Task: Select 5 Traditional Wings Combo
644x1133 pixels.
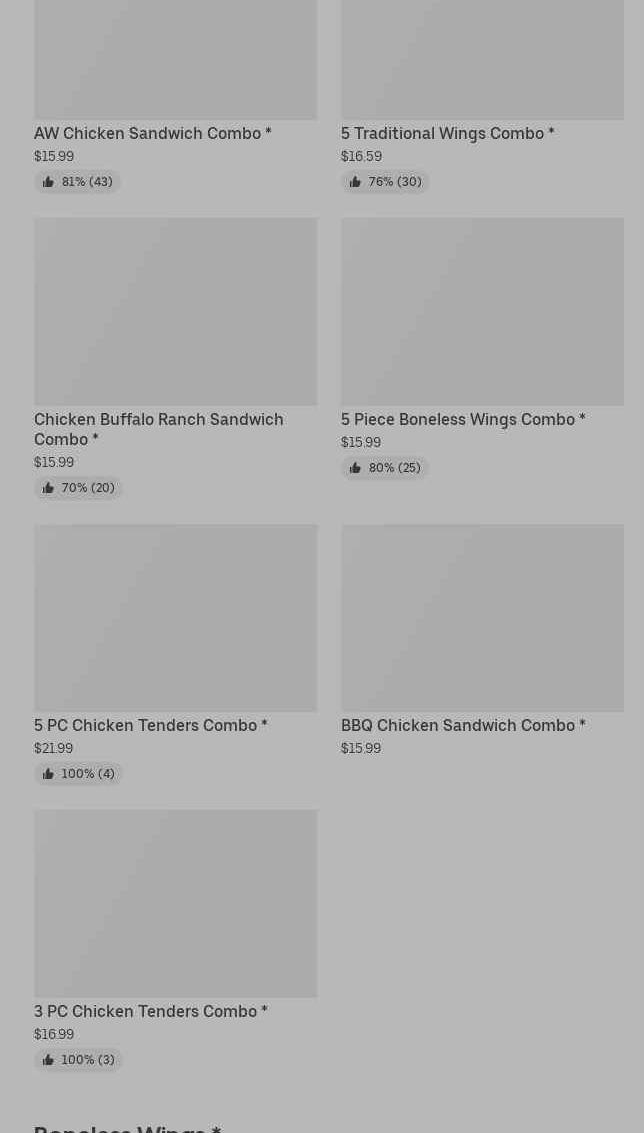Action: (x=447, y=133)
